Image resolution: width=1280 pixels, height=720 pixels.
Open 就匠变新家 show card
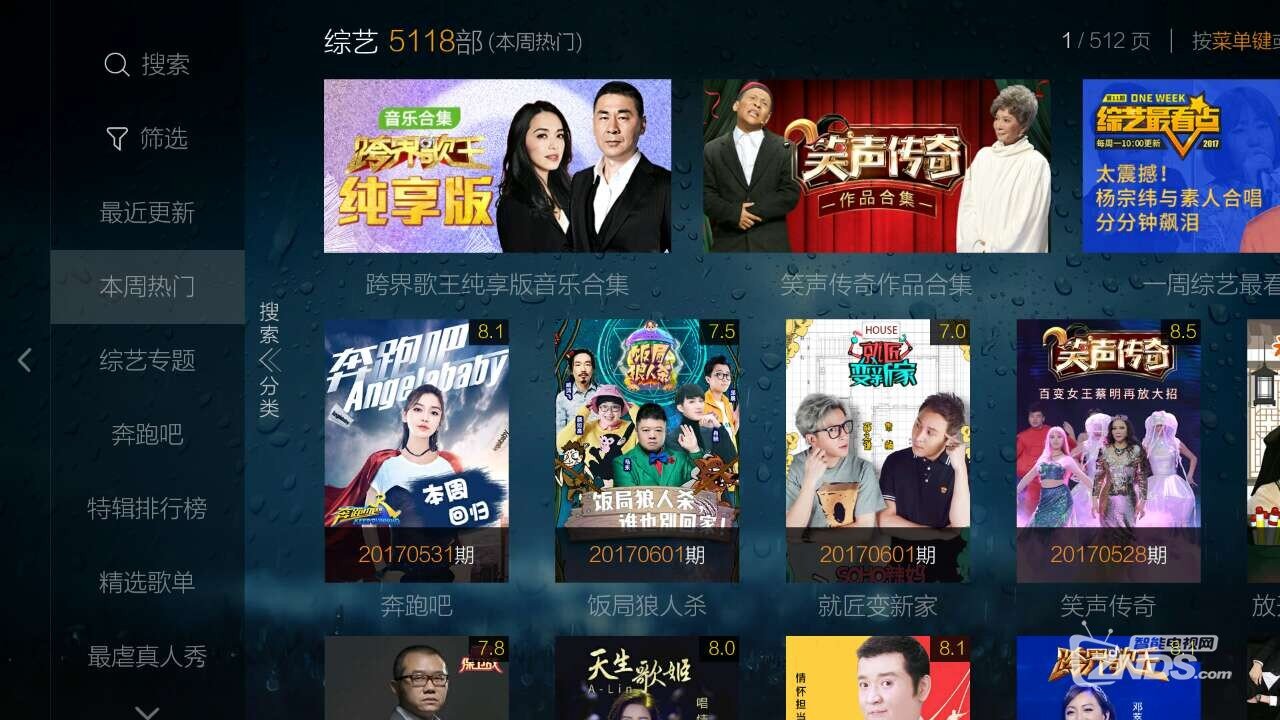pyautogui.click(x=877, y=450)
